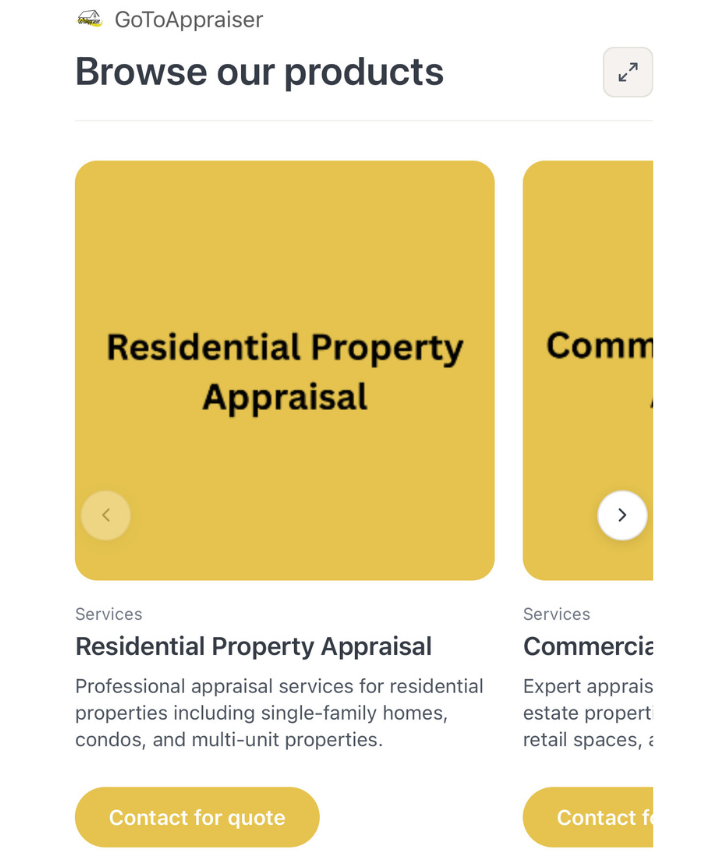Request a quote for the Commercial service
This screenshot has width=706, height=860.
coord(590,817)
